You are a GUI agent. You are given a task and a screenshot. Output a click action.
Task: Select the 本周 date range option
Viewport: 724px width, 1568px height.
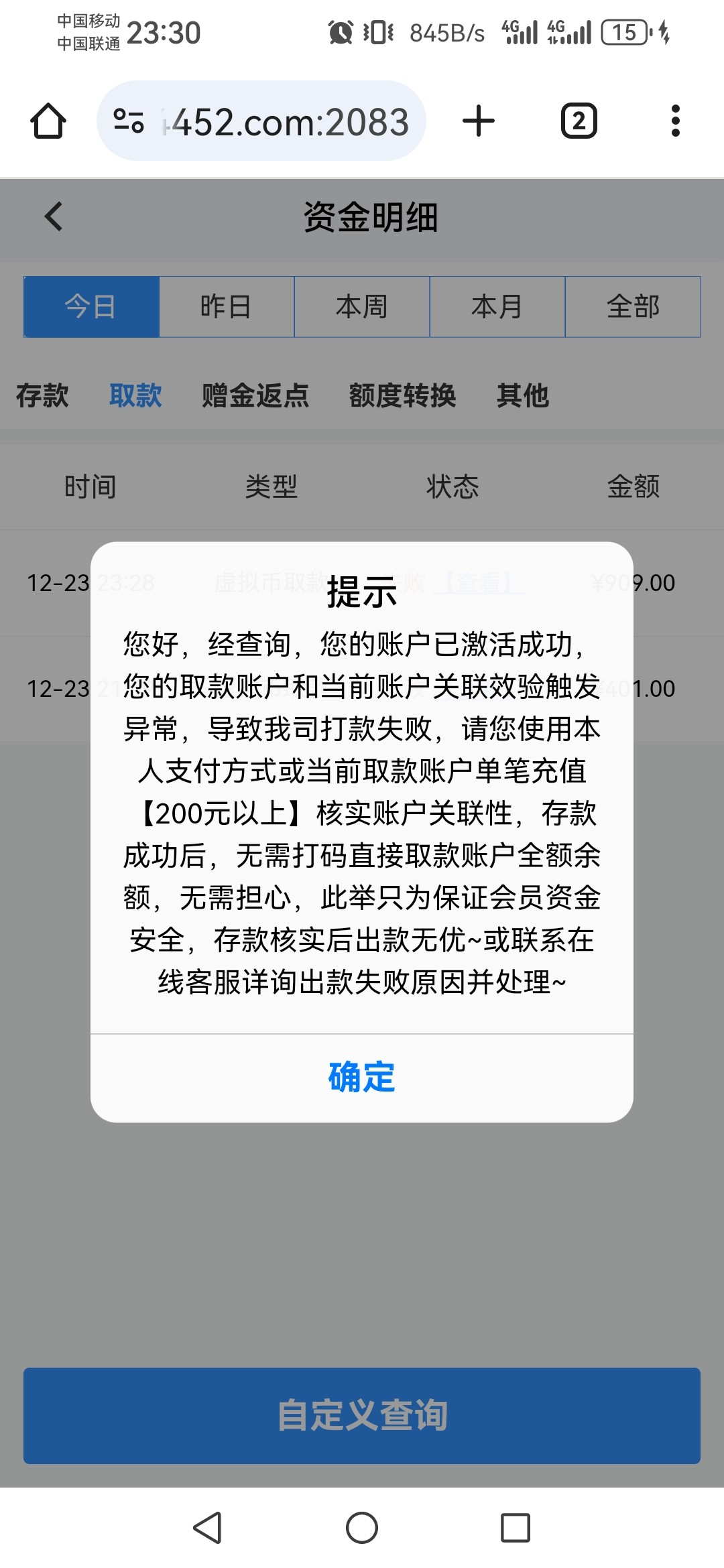click(x=362, y=306)
